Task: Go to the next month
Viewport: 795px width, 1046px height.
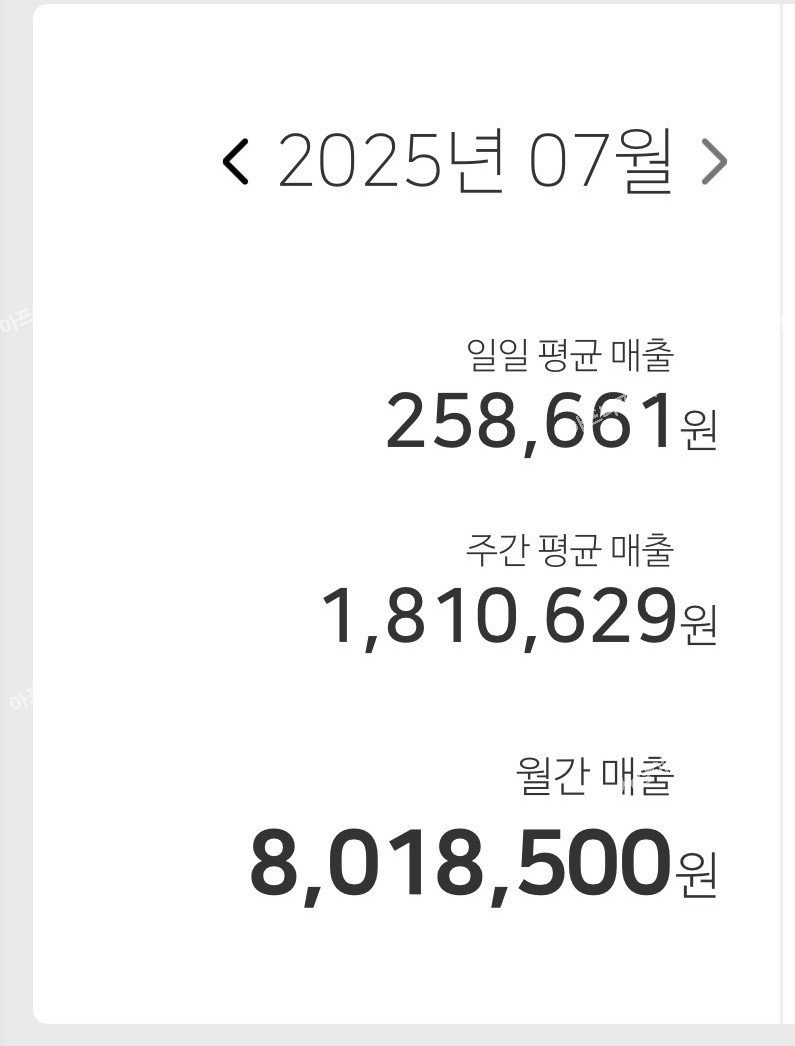Action: [714, 162]
